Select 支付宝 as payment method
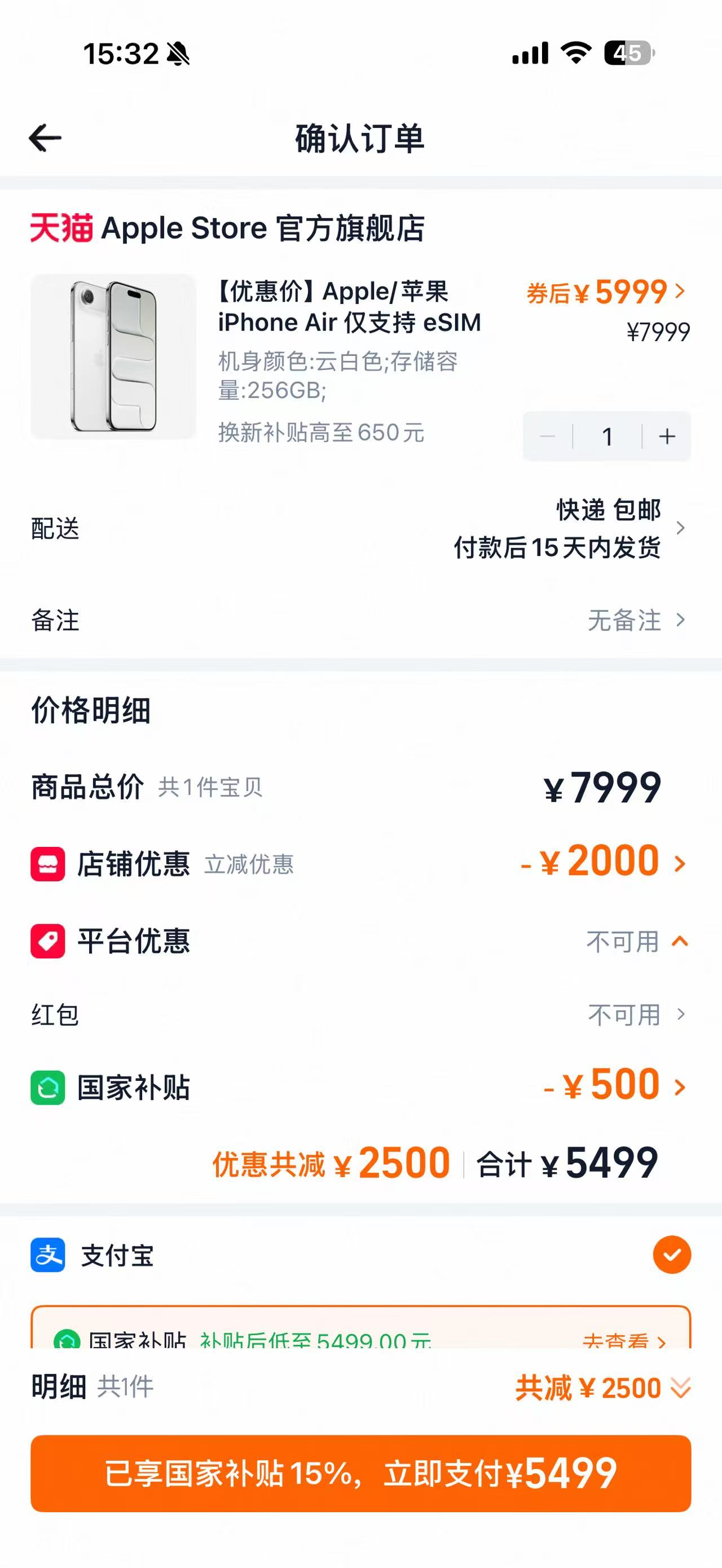Screen dimensions: 722x1568 point(671,1255)
